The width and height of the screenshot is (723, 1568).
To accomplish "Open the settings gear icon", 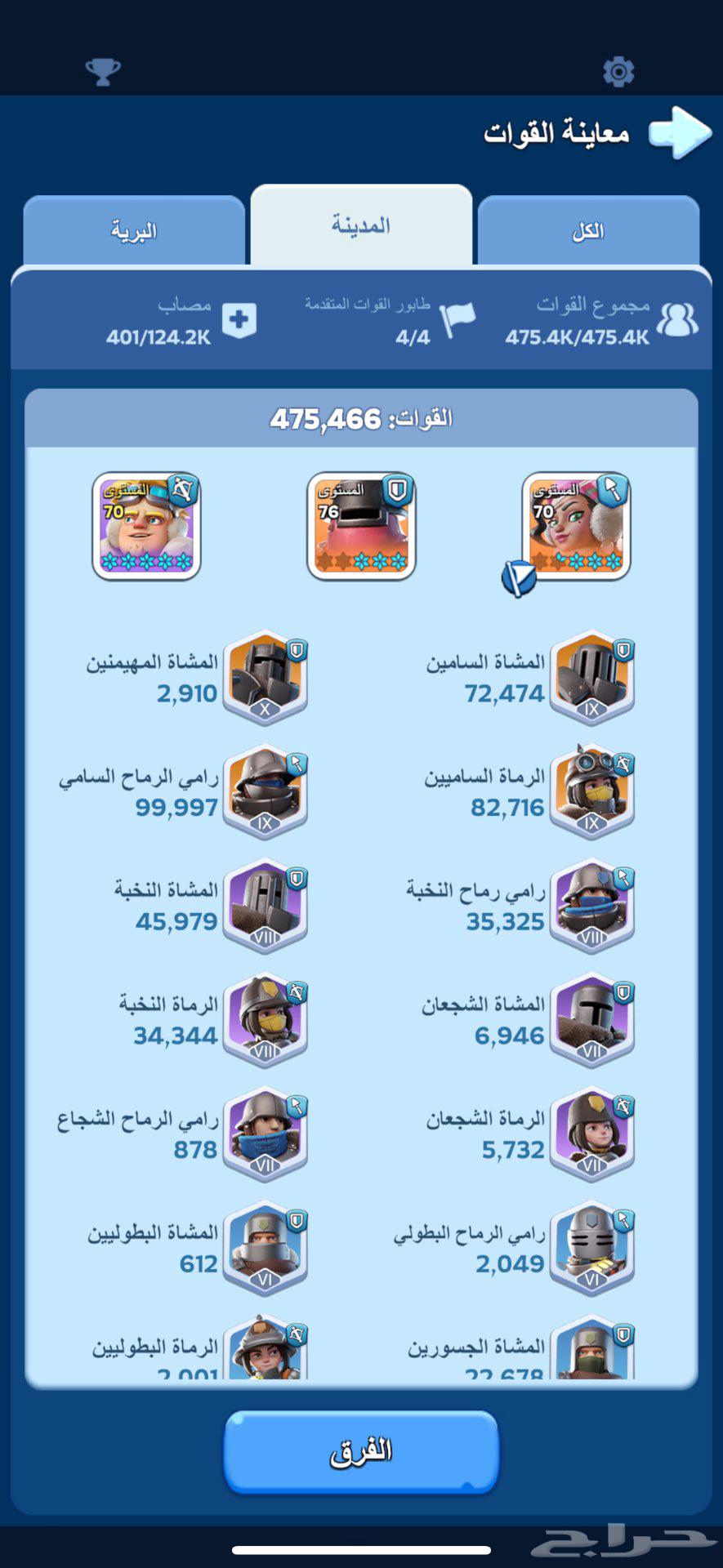I will 618,72.
